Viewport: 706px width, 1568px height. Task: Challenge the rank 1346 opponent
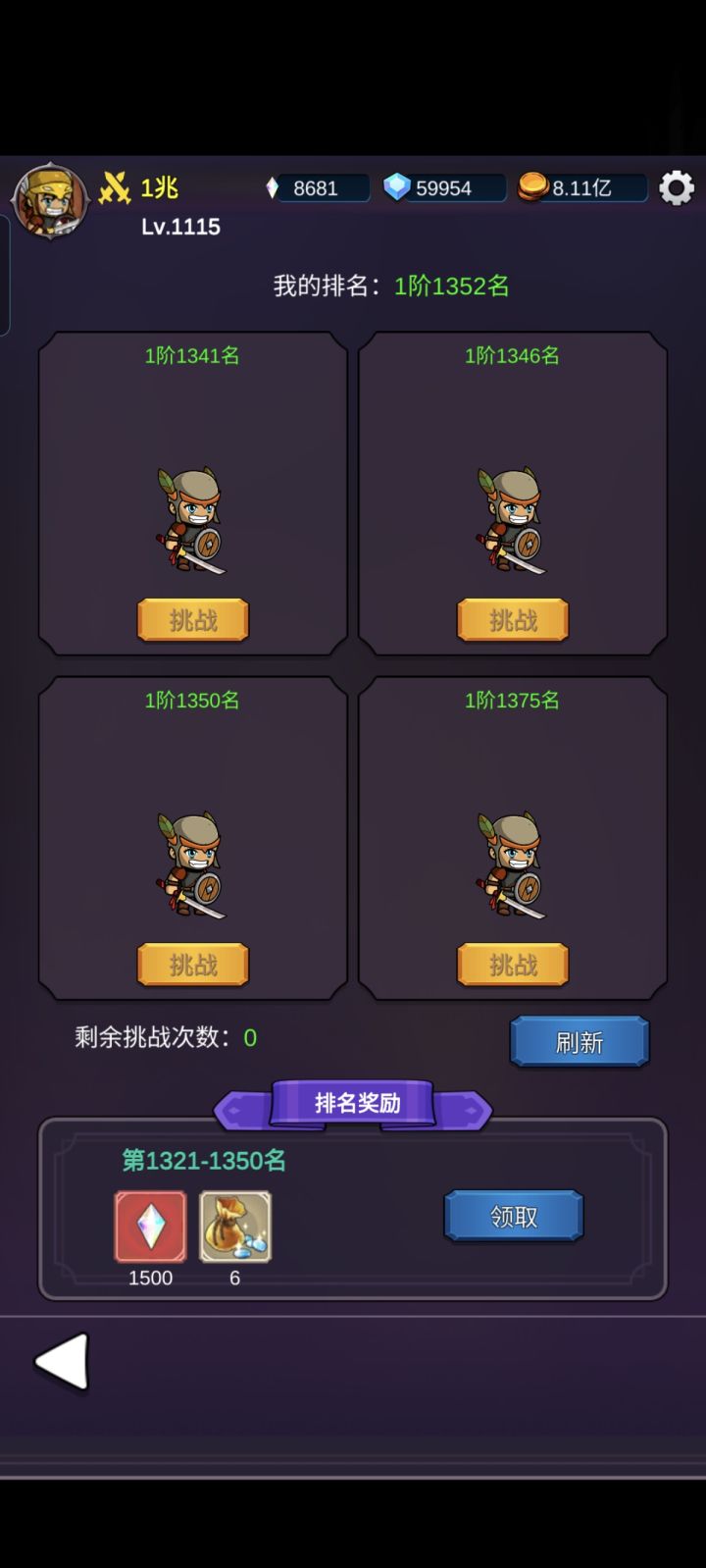coord(513,619)
